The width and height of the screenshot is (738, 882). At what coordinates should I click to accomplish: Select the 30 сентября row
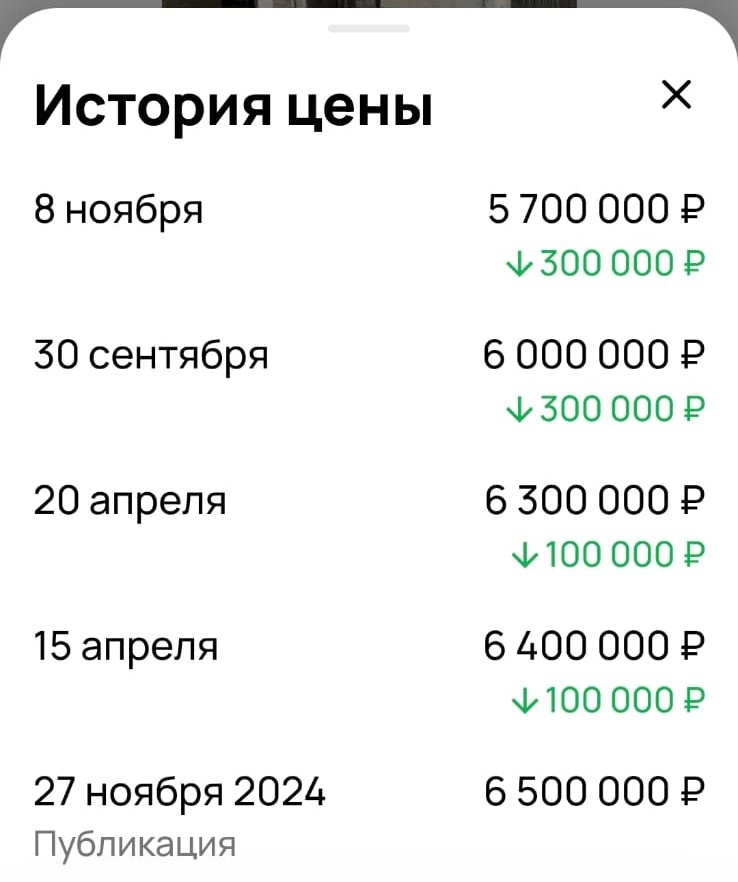coord(150,354)
